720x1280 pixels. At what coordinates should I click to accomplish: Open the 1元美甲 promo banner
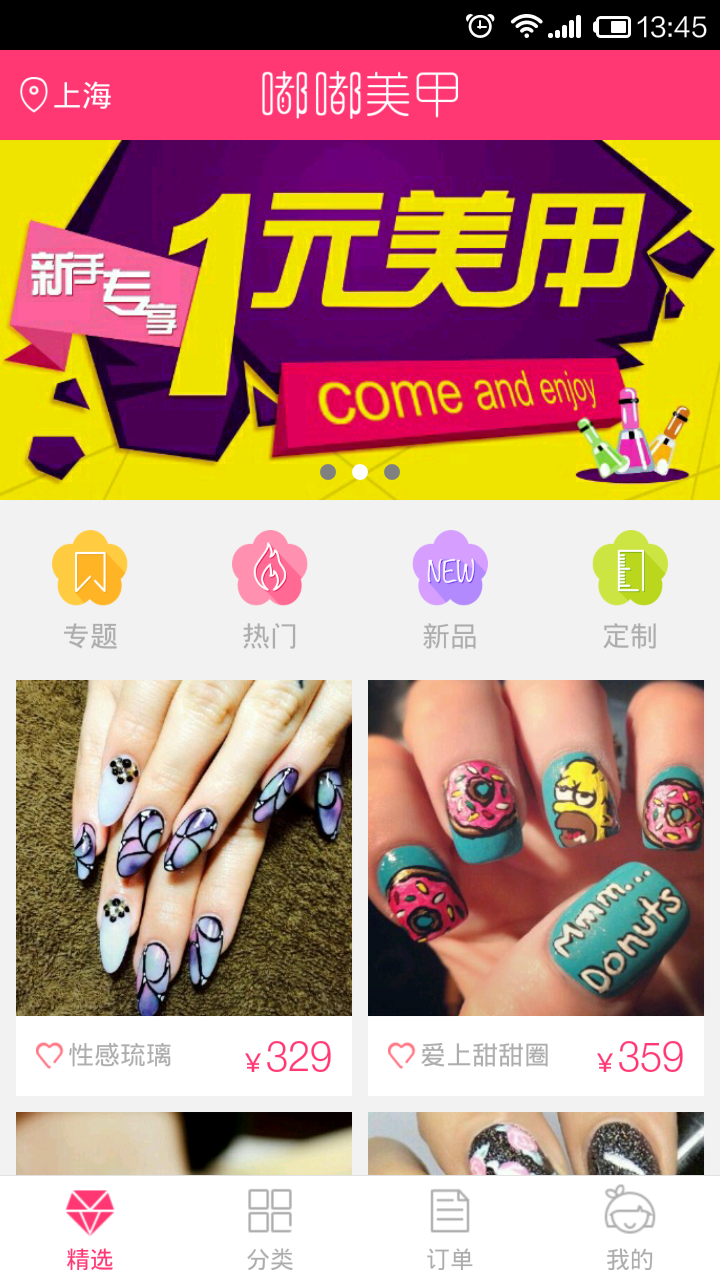(x=360, y=320)
